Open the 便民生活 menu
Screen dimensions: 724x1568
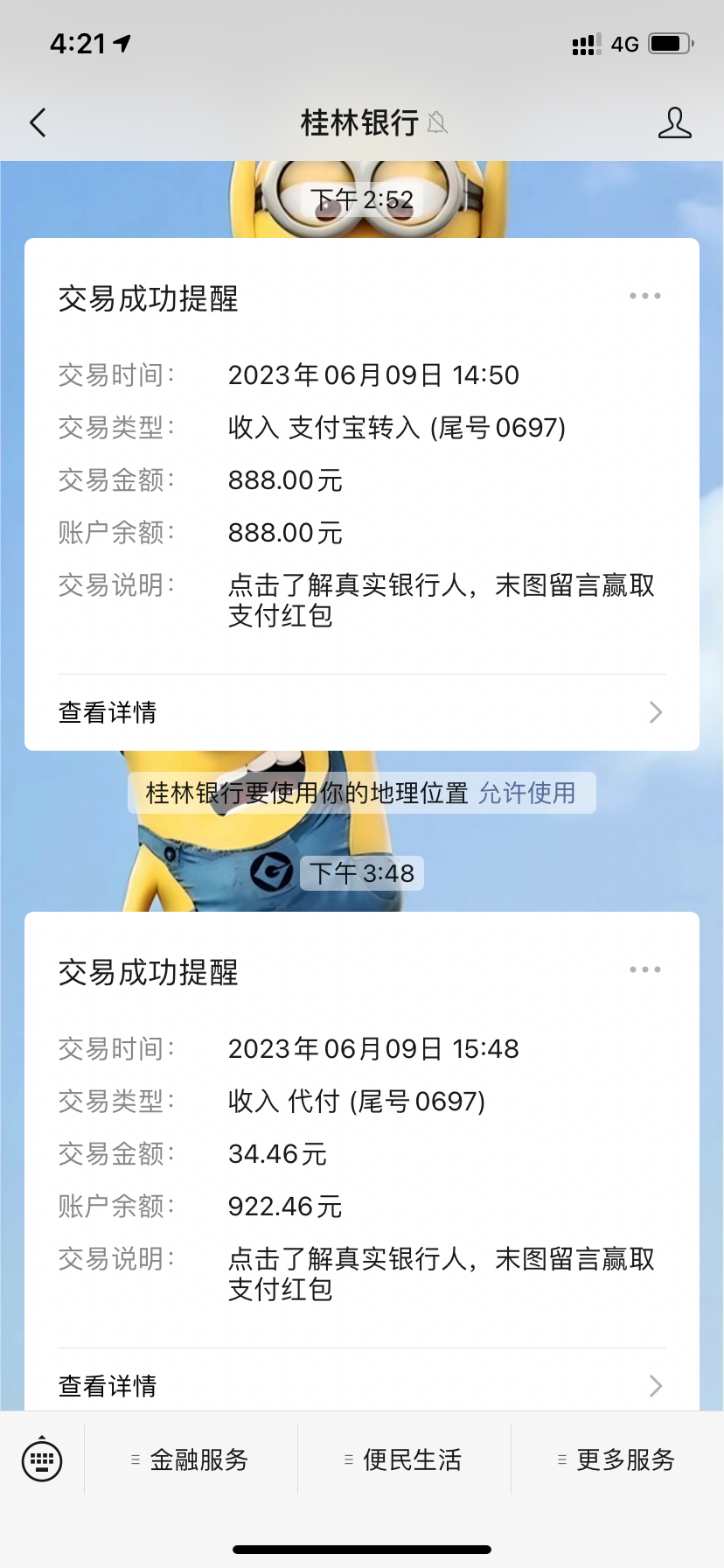point(411,1459)
